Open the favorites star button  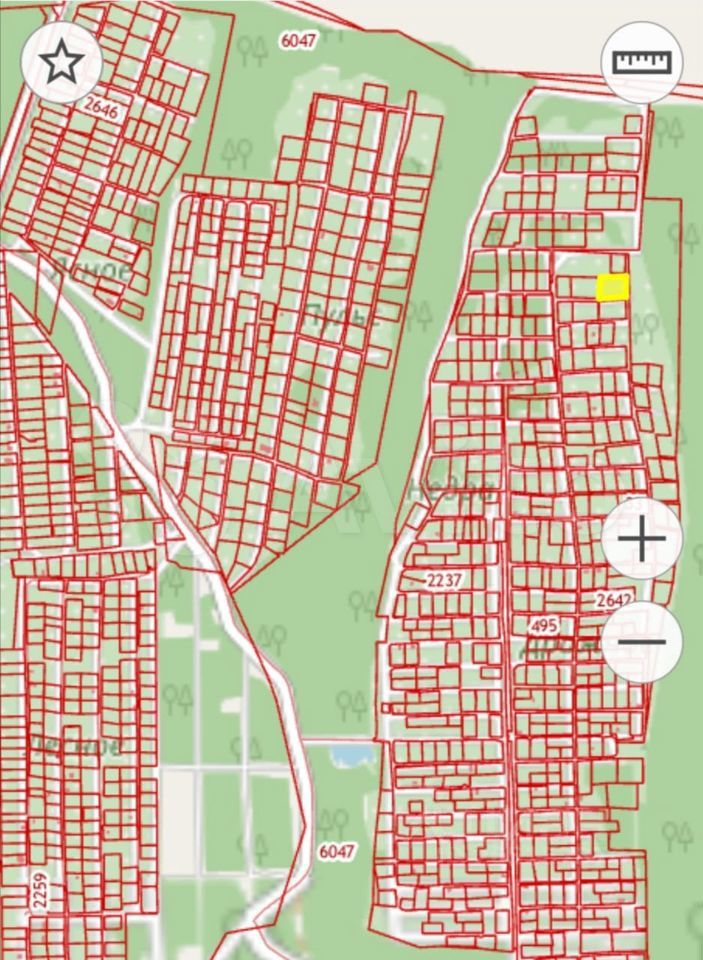61,63
